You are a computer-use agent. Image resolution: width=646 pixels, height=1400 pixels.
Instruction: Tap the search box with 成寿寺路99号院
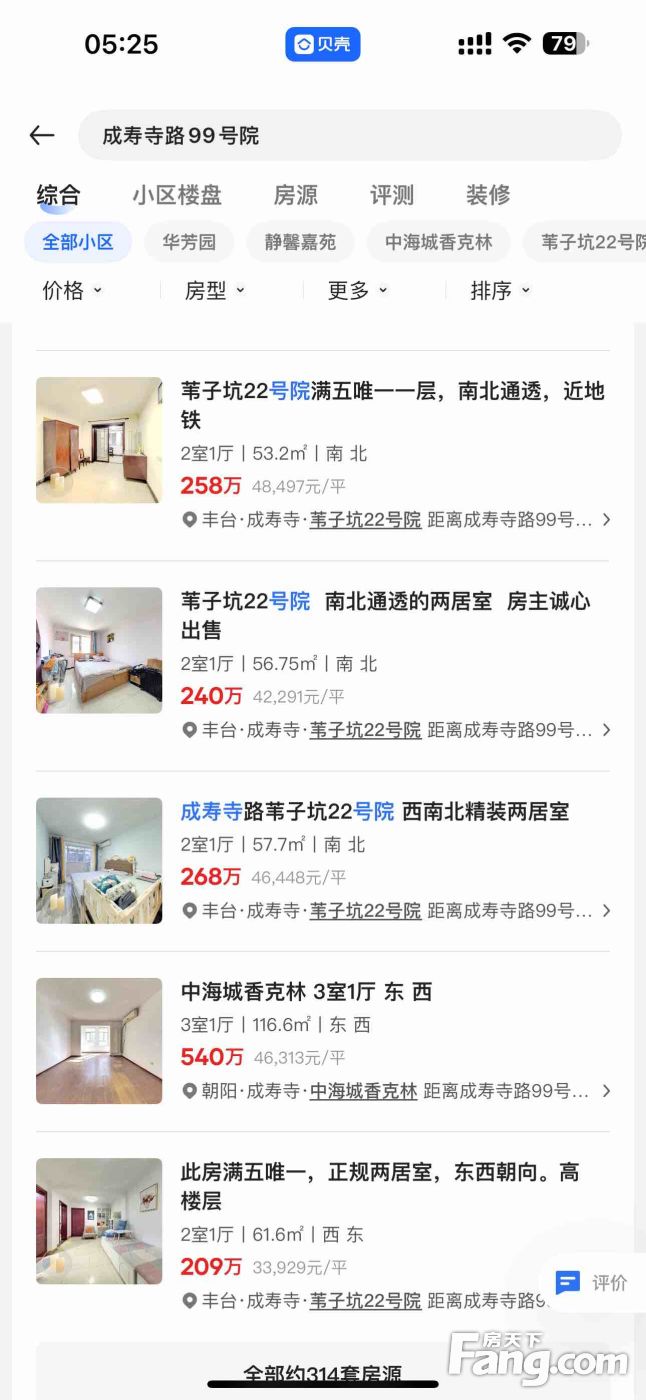click(350, 136)
